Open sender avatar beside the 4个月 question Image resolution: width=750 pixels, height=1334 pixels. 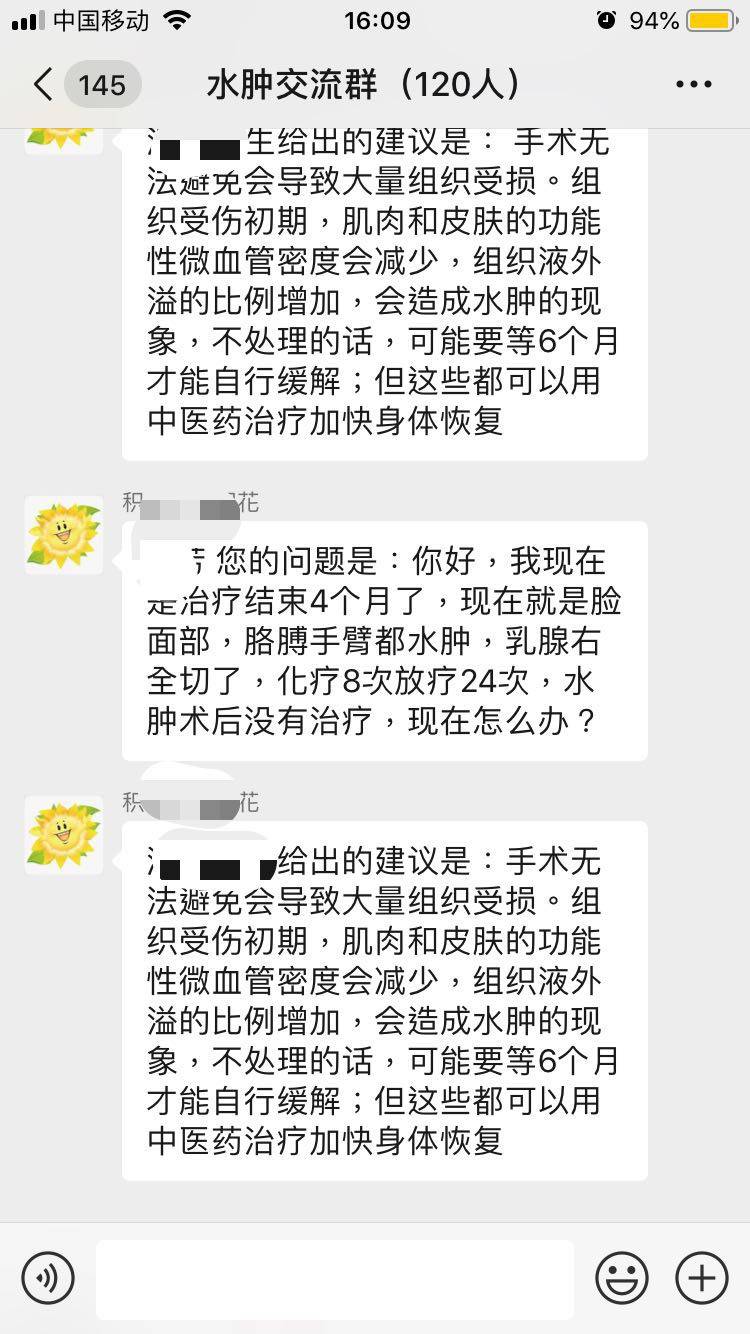64,535
